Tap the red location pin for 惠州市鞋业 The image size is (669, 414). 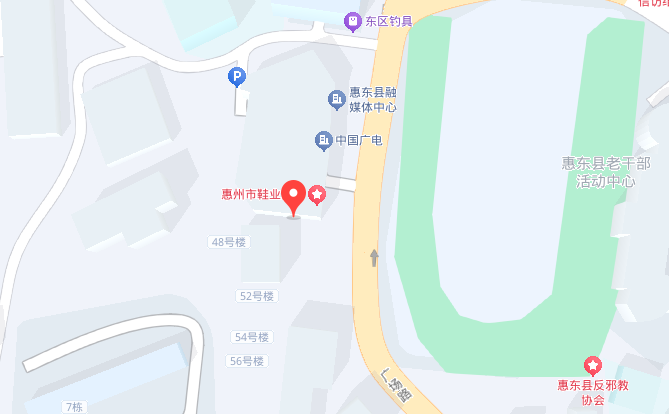tap(294, 196)
